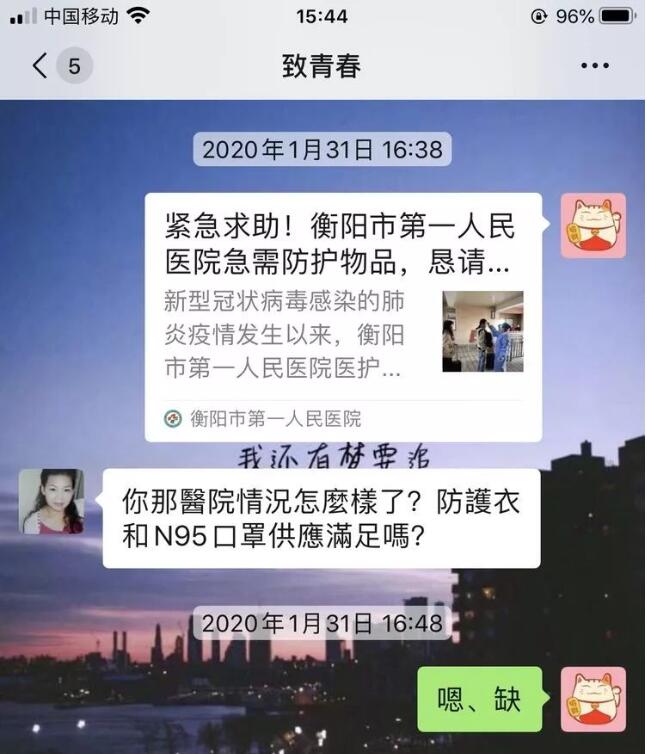This screenshot has height=754, width=647.
Task: View the woman's profile avatar
Action: (x=51, y=501)
